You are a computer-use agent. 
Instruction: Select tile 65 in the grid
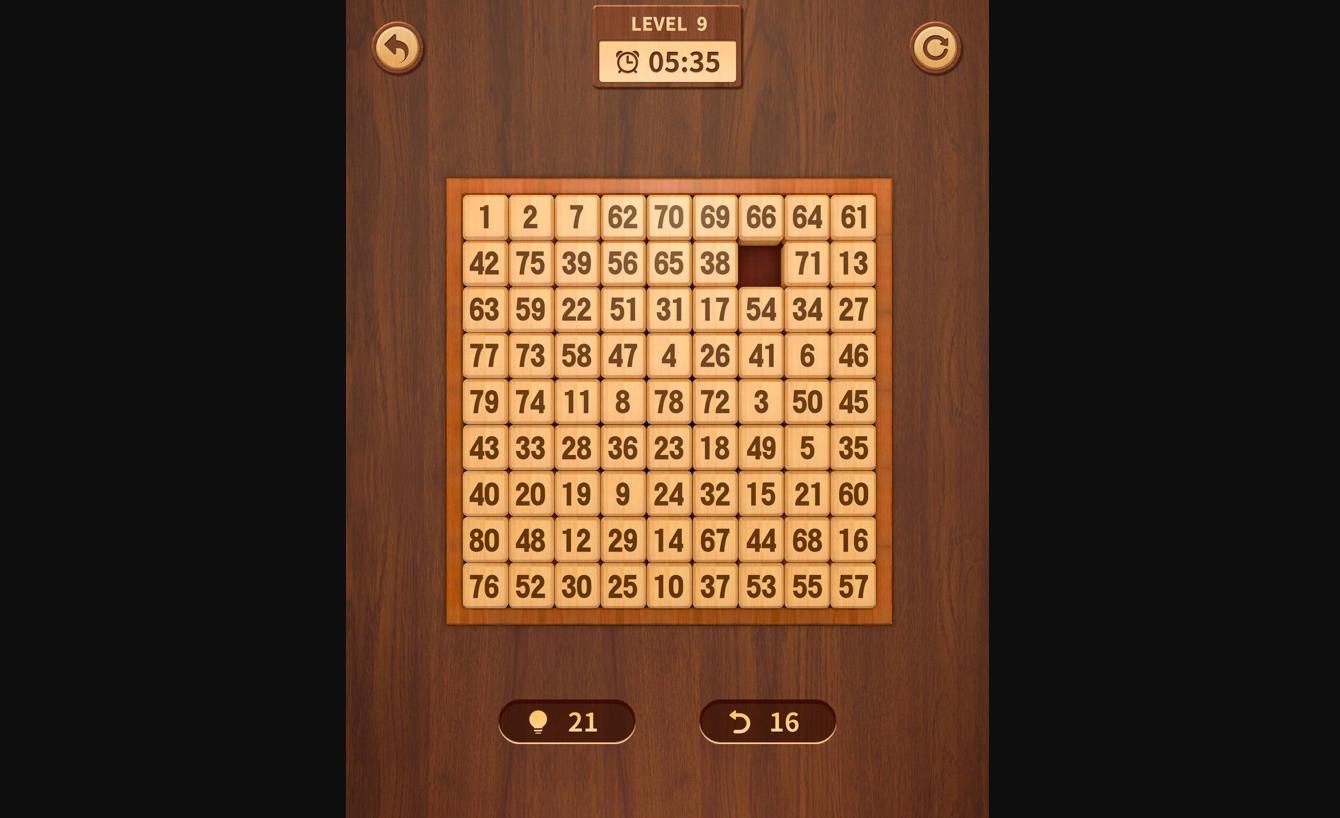tap(668, 263)
